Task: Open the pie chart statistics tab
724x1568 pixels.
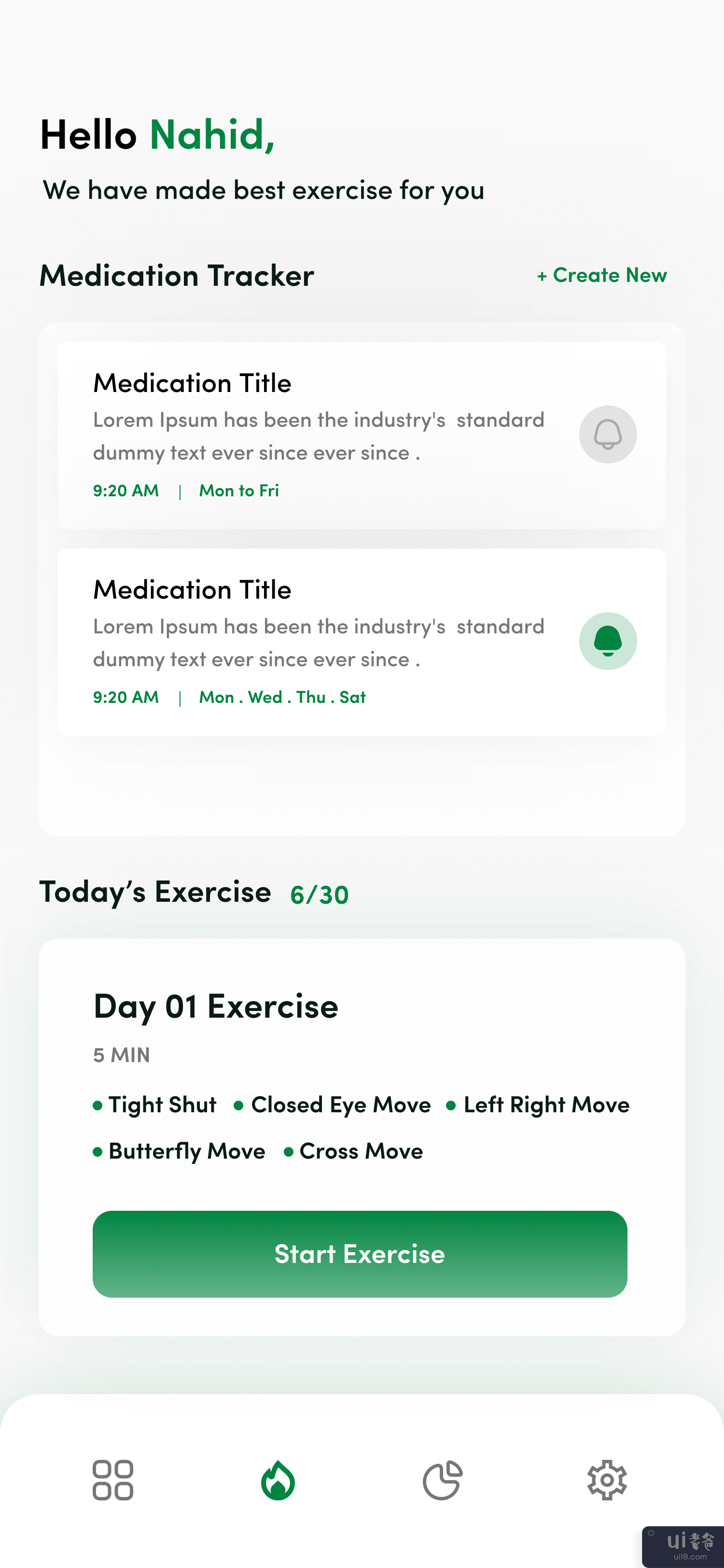Action: tap(442, 1480)
